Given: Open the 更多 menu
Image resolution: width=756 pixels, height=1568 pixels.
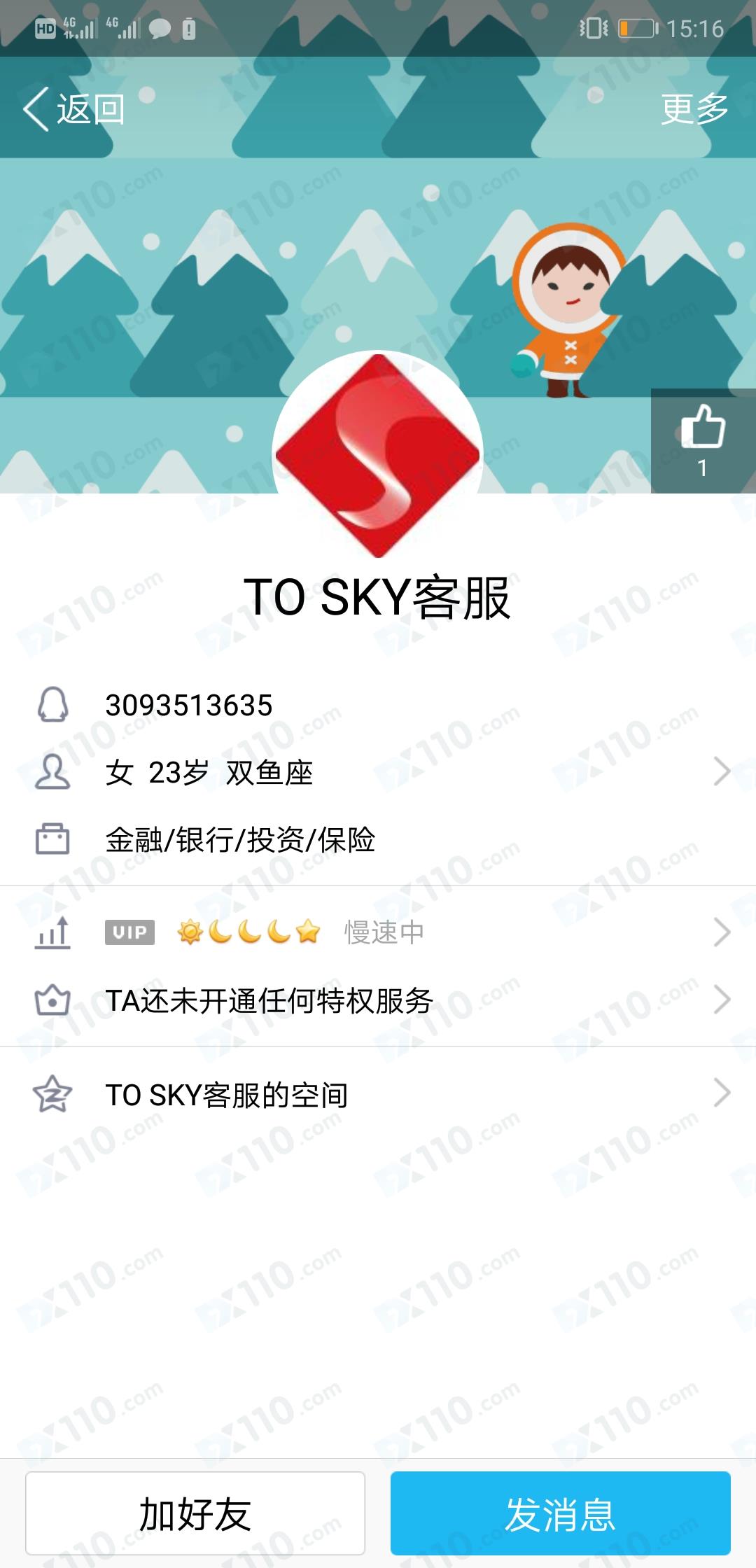Looking at the screenshot, I should tap(694, 109).
